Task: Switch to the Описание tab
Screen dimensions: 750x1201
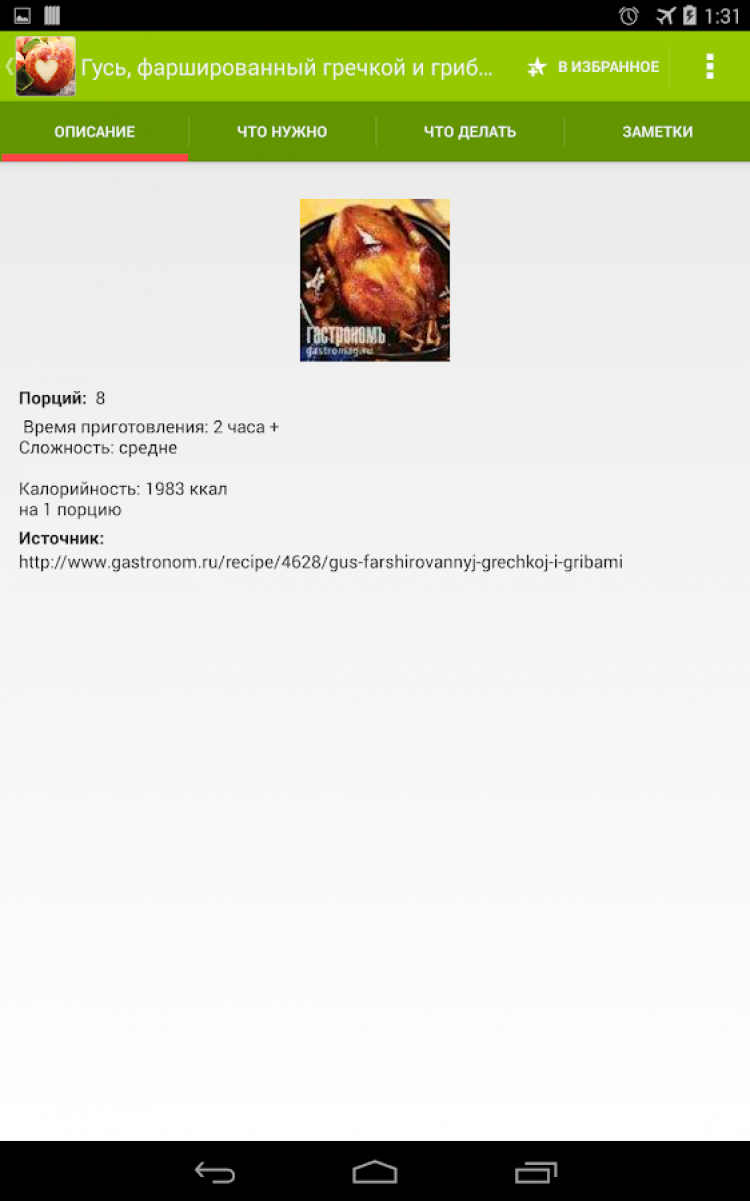Action: pyautogui.click(x=95, y=132)
